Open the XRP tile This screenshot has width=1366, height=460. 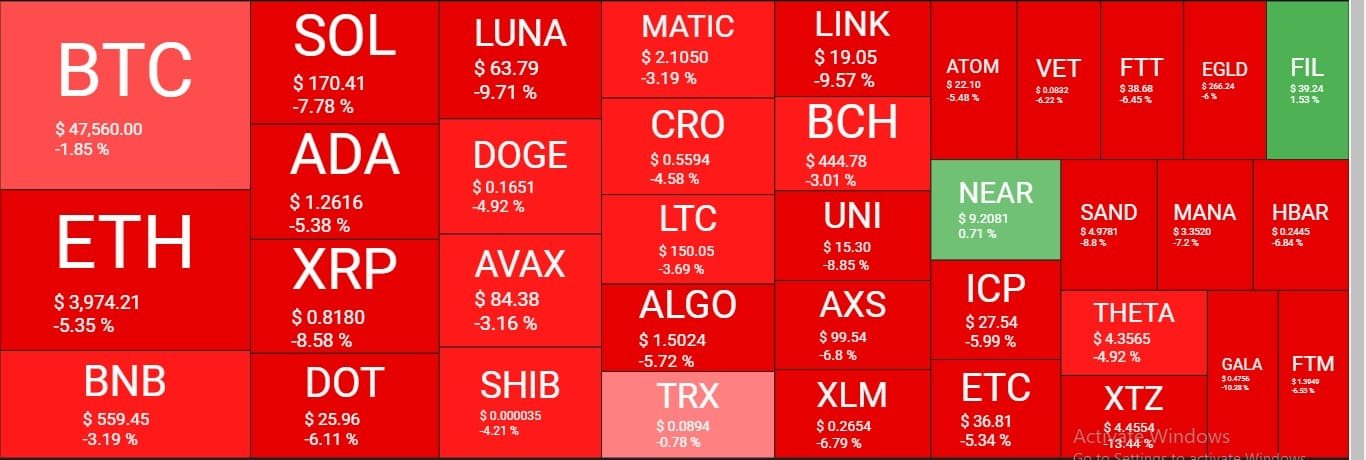[x=344, y=295]
